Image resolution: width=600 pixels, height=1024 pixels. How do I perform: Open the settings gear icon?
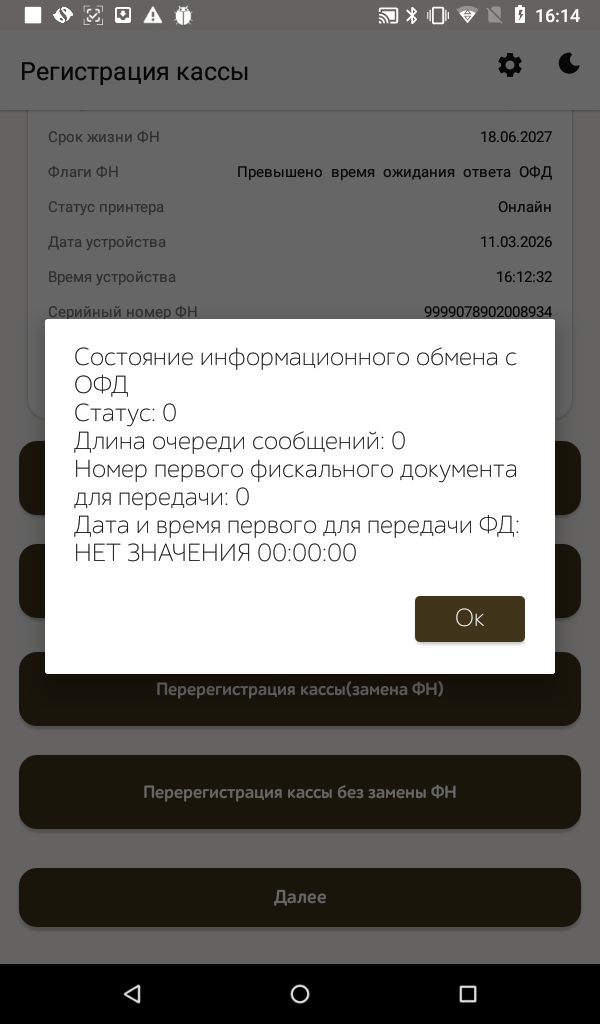(x=510, y=66)
